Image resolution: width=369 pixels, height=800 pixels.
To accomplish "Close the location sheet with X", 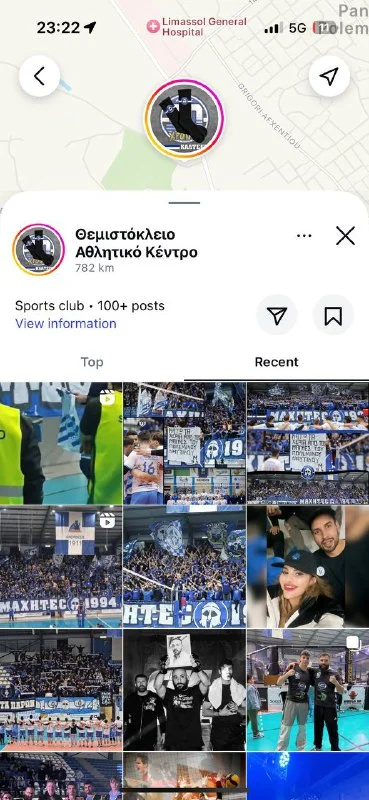I will [346, 236].
